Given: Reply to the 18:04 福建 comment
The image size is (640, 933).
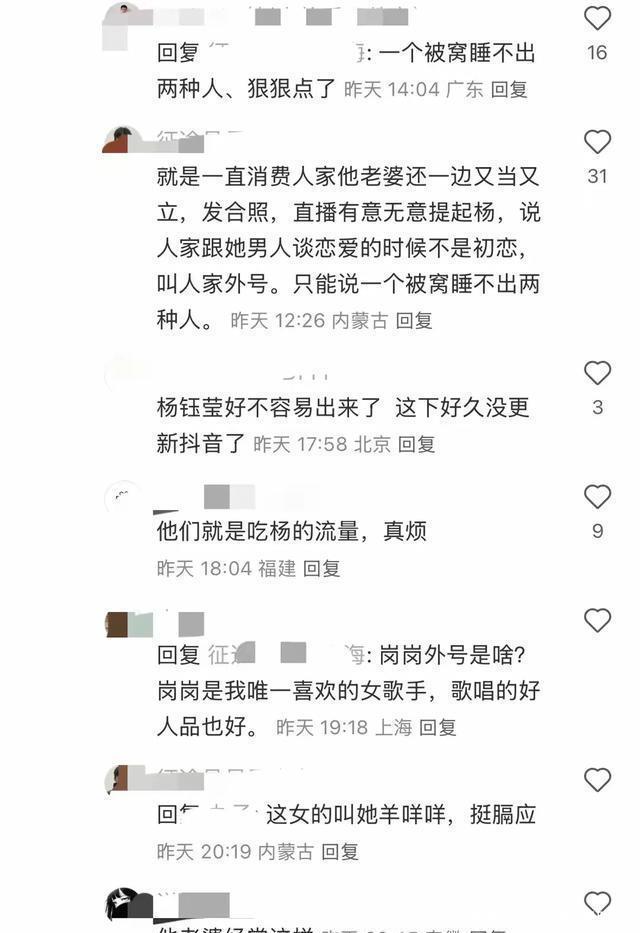Looking at the screenshot, I should tap(322, 568).
